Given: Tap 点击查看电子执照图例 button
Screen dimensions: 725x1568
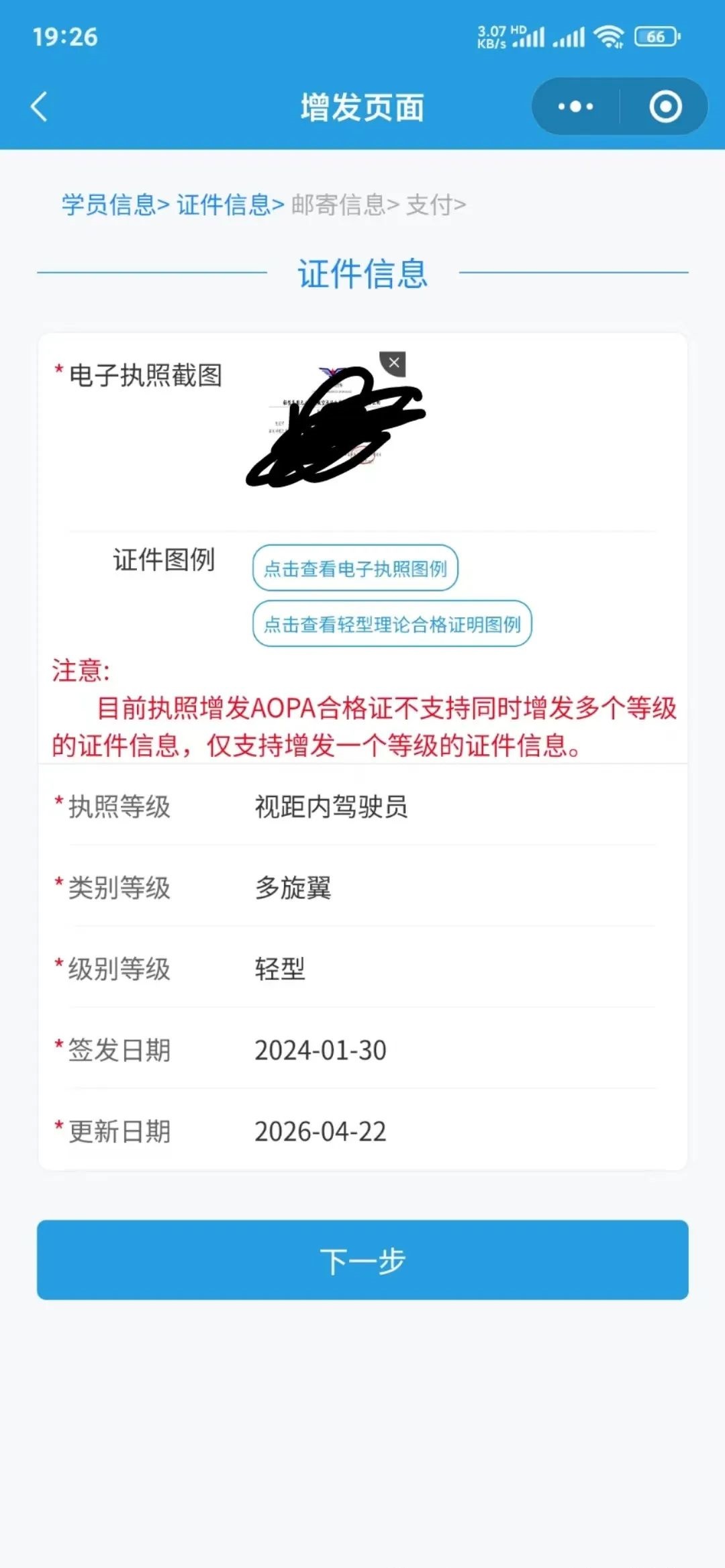Looking at the screenshot, I should [355, 568].
